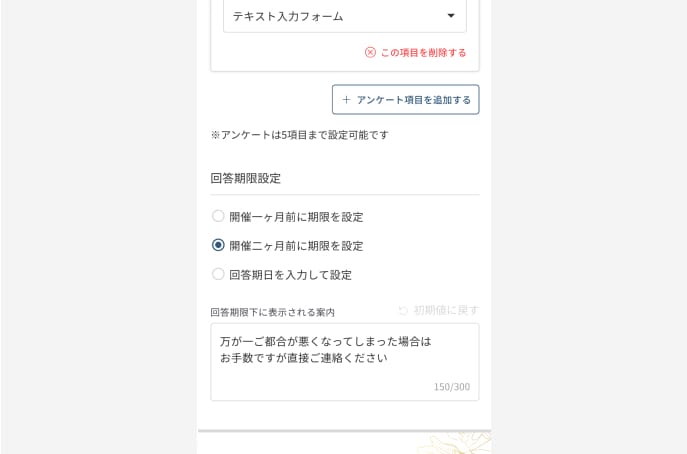Screen dimensions: 687x454
Task: Add a survey item with アンケート項目を追加する
Action: point(405,100)
